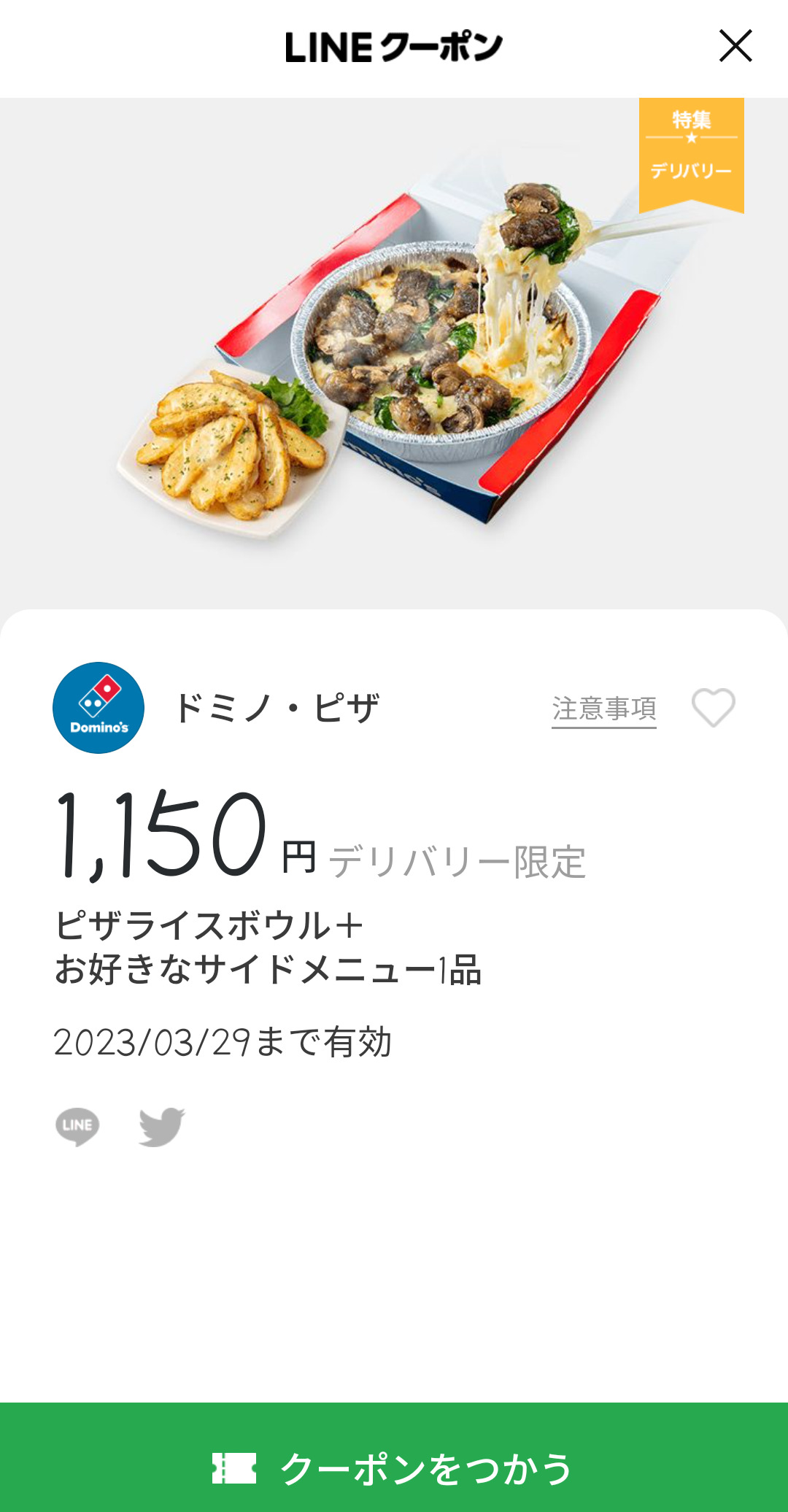Tap クーポンをつかう to use the coupon
788x1512 pixels.
tap(394, 1467)
